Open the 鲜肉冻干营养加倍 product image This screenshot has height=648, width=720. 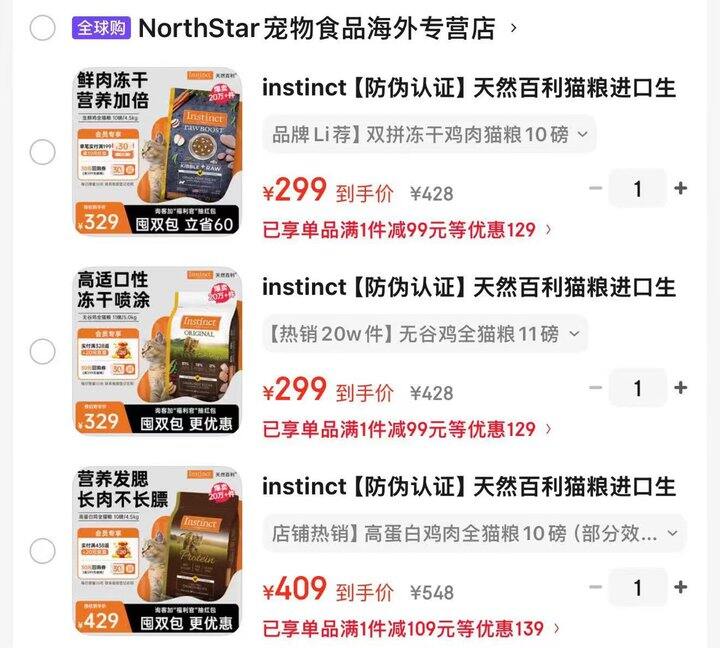158,151
